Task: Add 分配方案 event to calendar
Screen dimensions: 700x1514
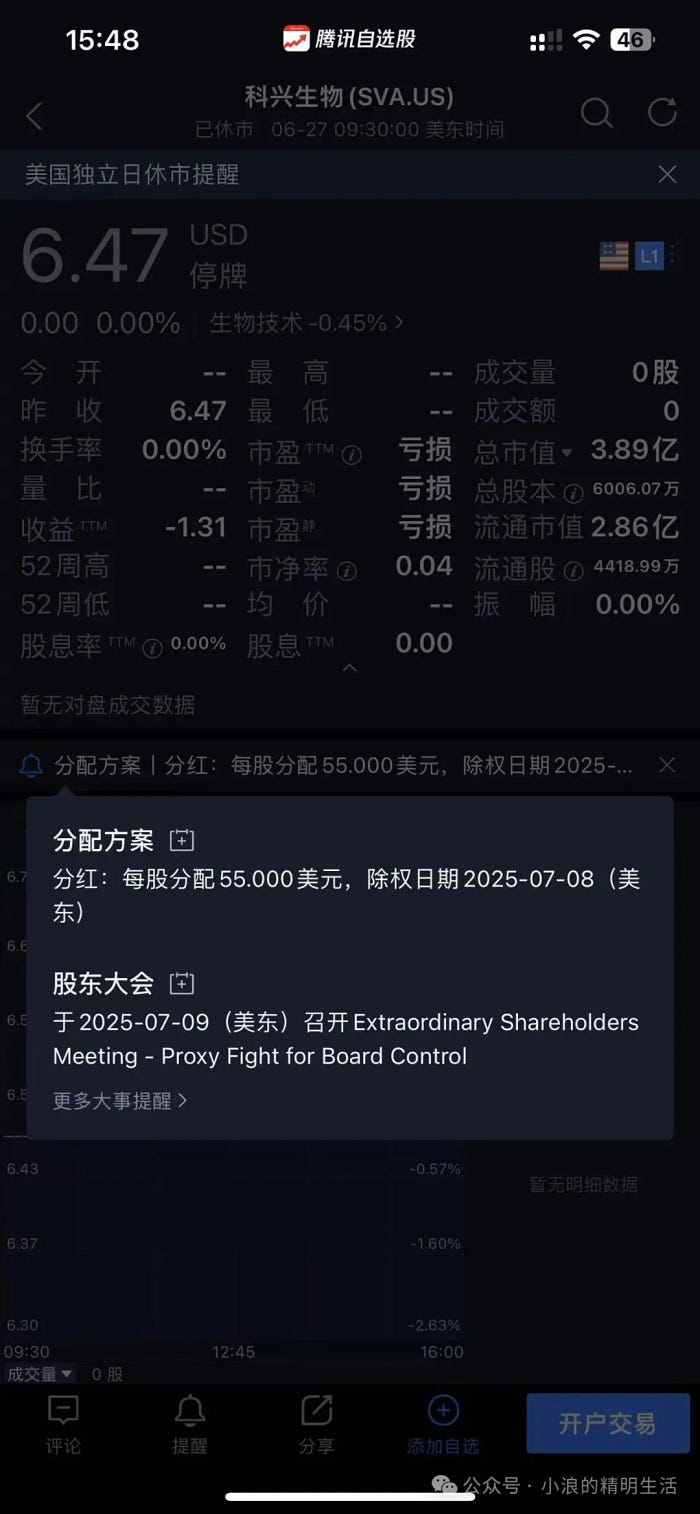Action: tap(181, 840)
